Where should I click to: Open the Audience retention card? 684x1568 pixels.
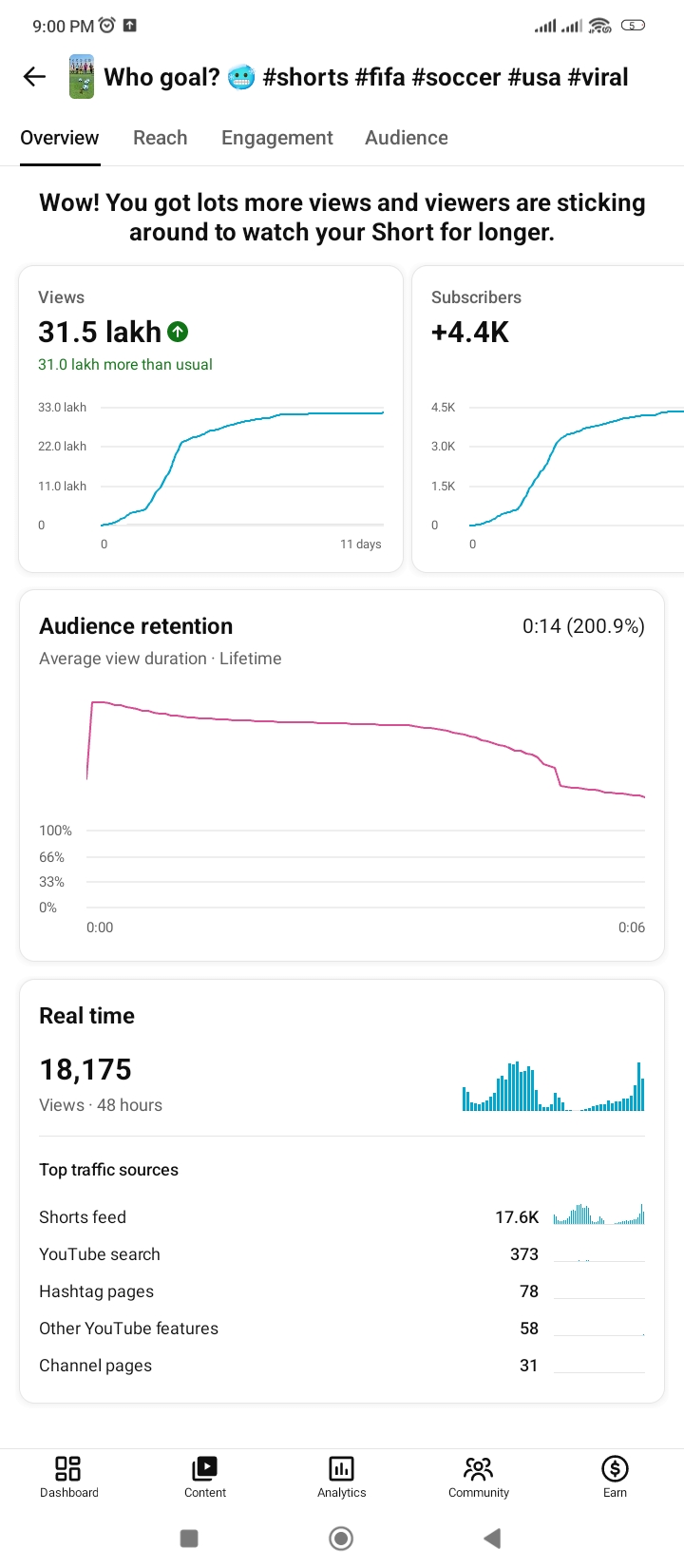342,775
